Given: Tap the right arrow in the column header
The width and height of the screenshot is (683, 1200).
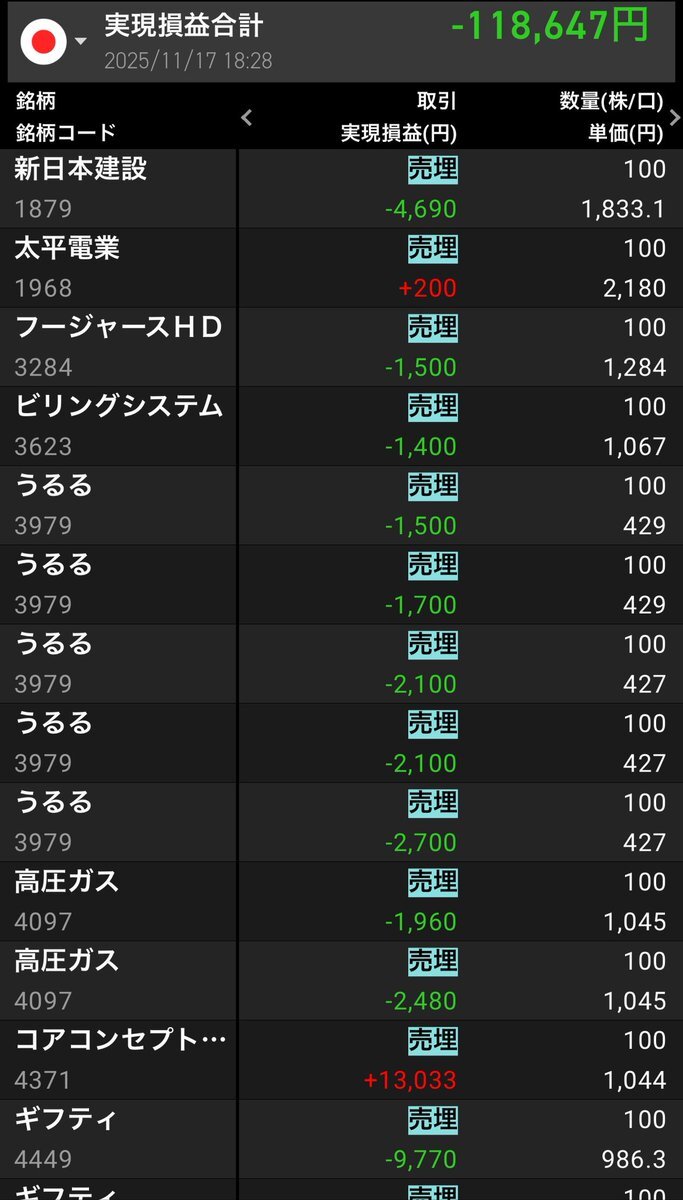Looking at the screenshot, I should [674, 118].
